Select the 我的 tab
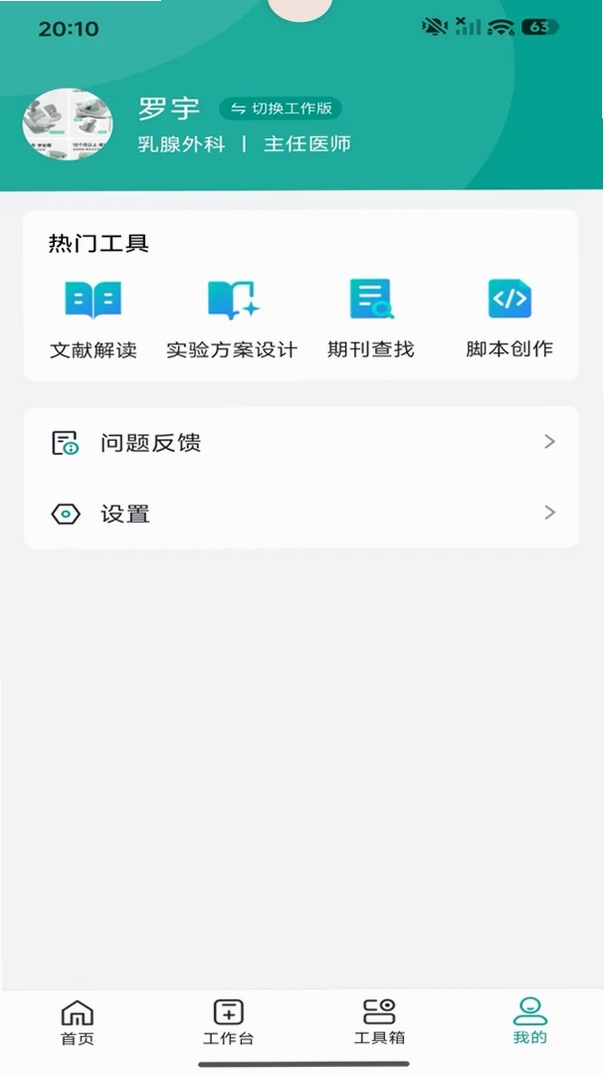Screen dimensions: 604x1075 coord(530,1022)
